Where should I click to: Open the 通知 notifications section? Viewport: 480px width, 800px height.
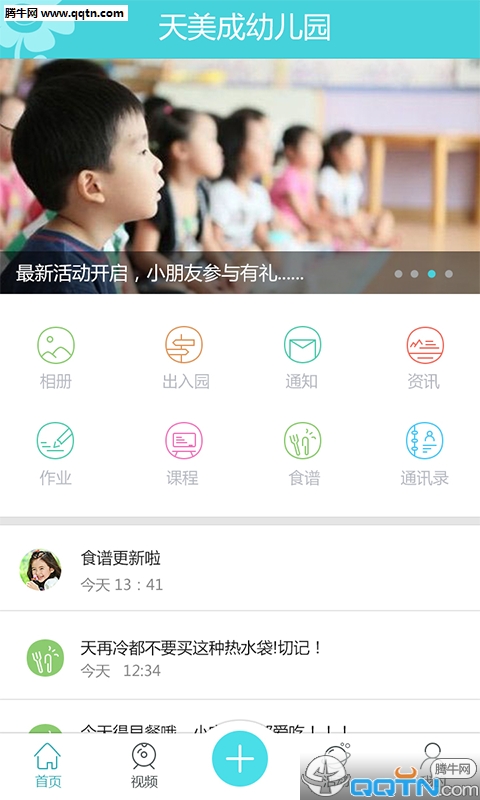click(302, 358)
